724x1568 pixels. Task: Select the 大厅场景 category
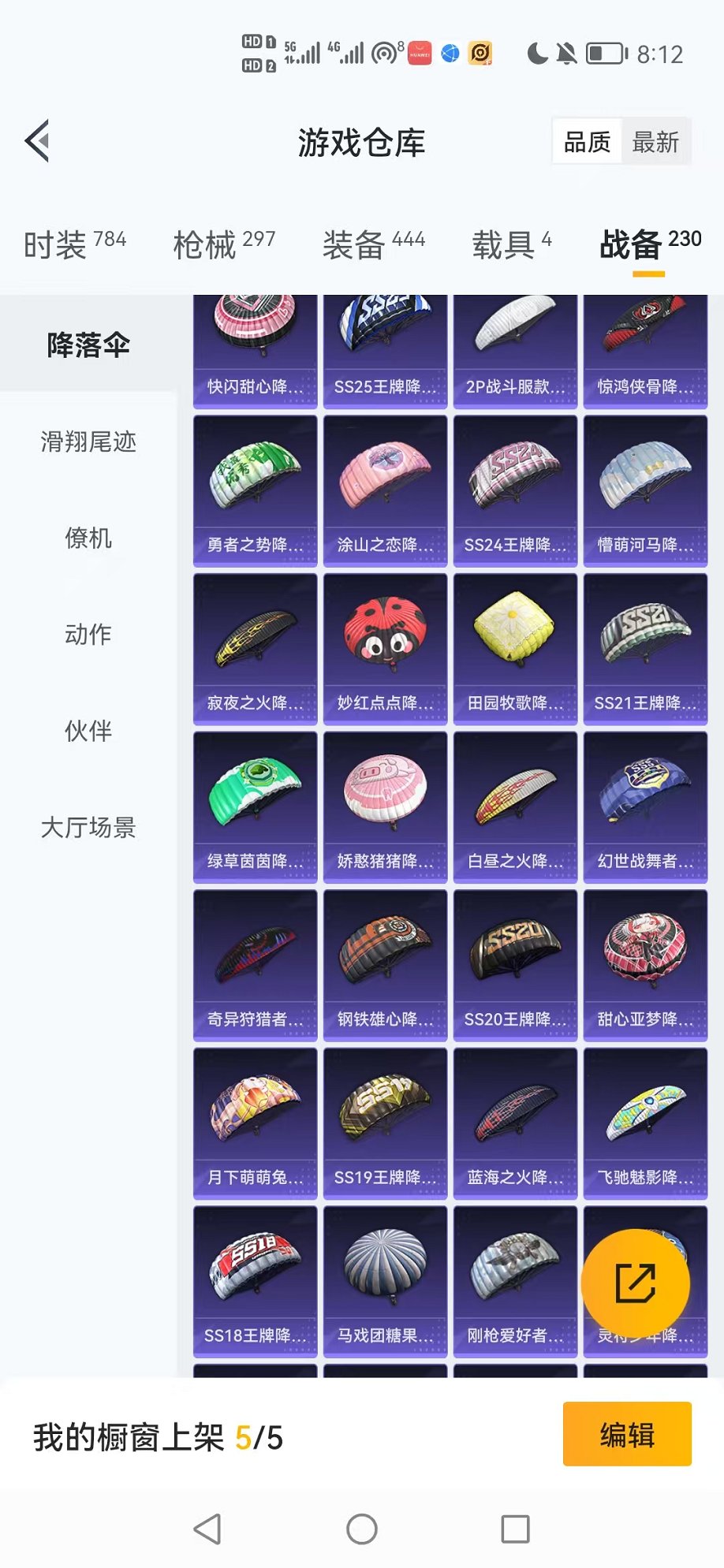coord(88,827)
